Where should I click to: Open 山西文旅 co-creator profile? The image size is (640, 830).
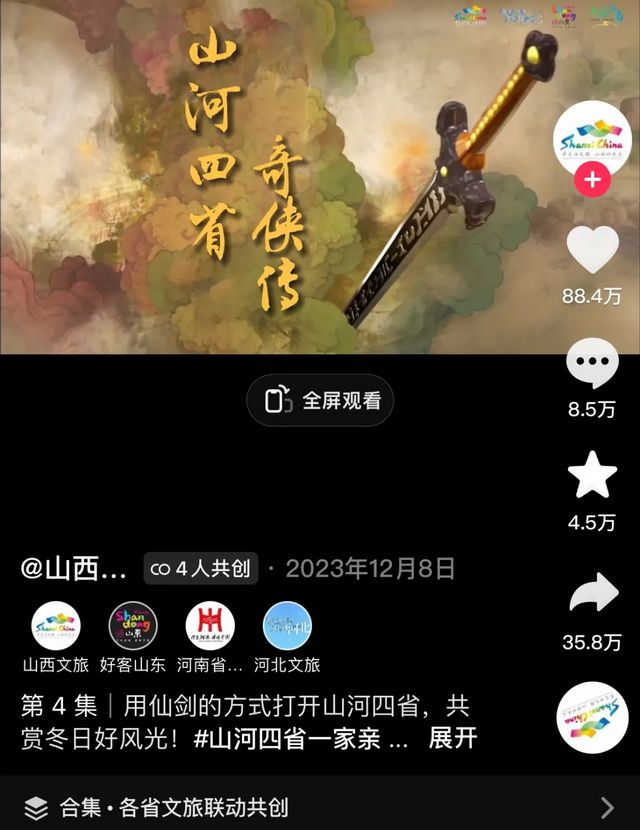55,626
